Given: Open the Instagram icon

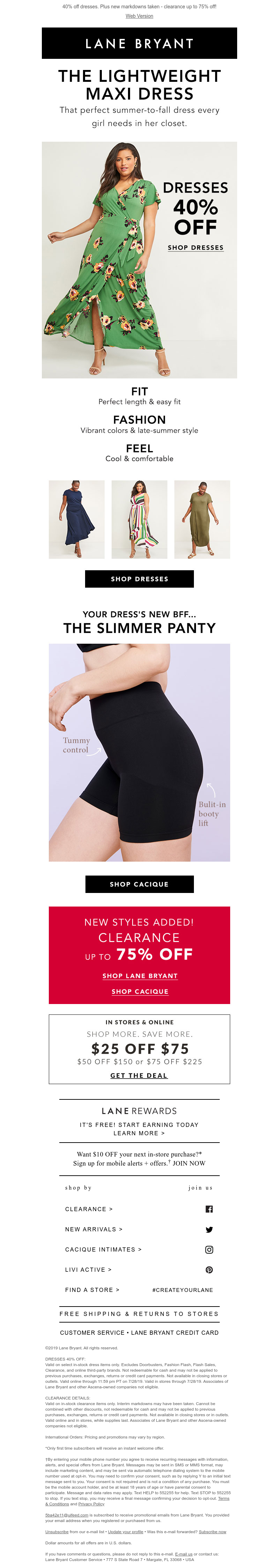Looking at the screenshot, I should click(209, 1249).
